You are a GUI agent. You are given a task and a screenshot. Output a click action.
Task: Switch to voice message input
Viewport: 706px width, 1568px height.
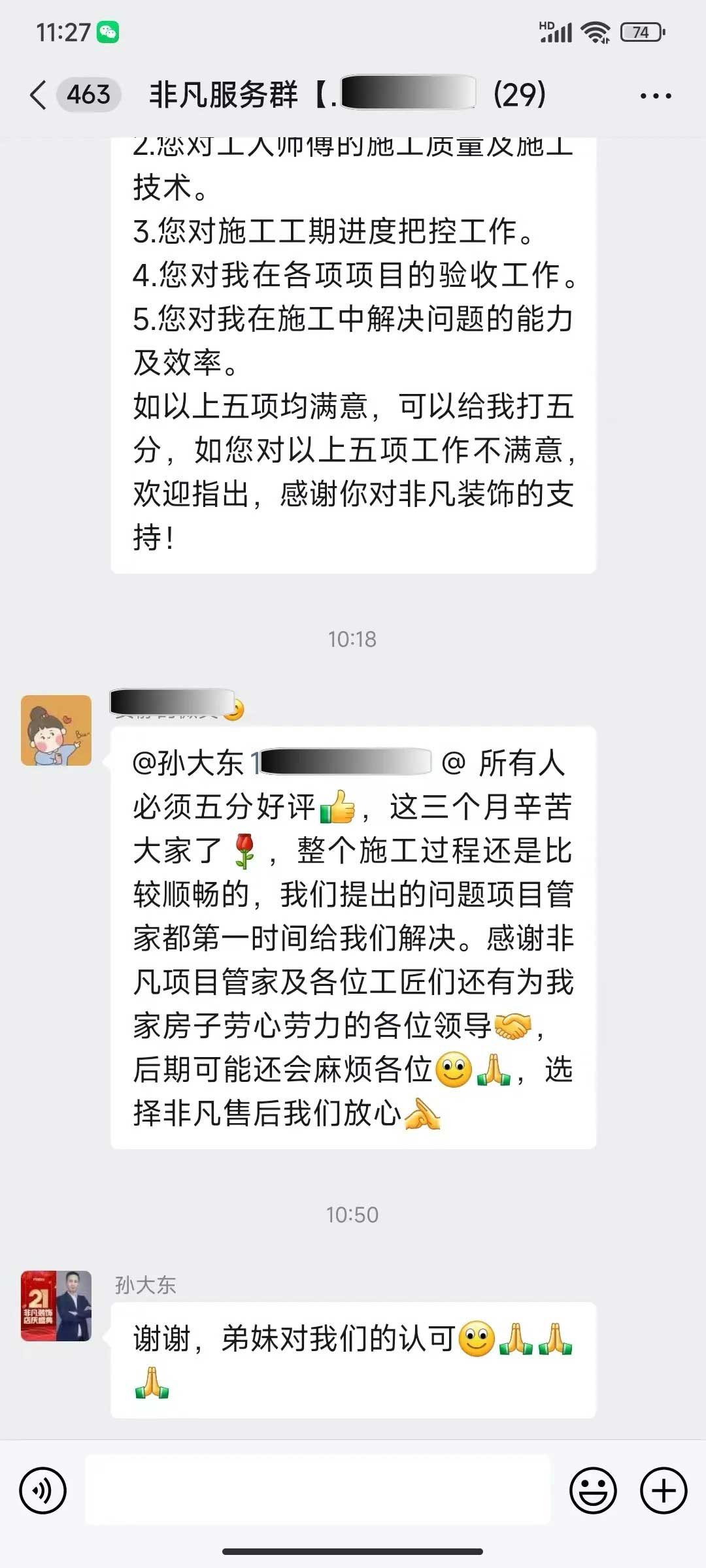(43, 1490)
